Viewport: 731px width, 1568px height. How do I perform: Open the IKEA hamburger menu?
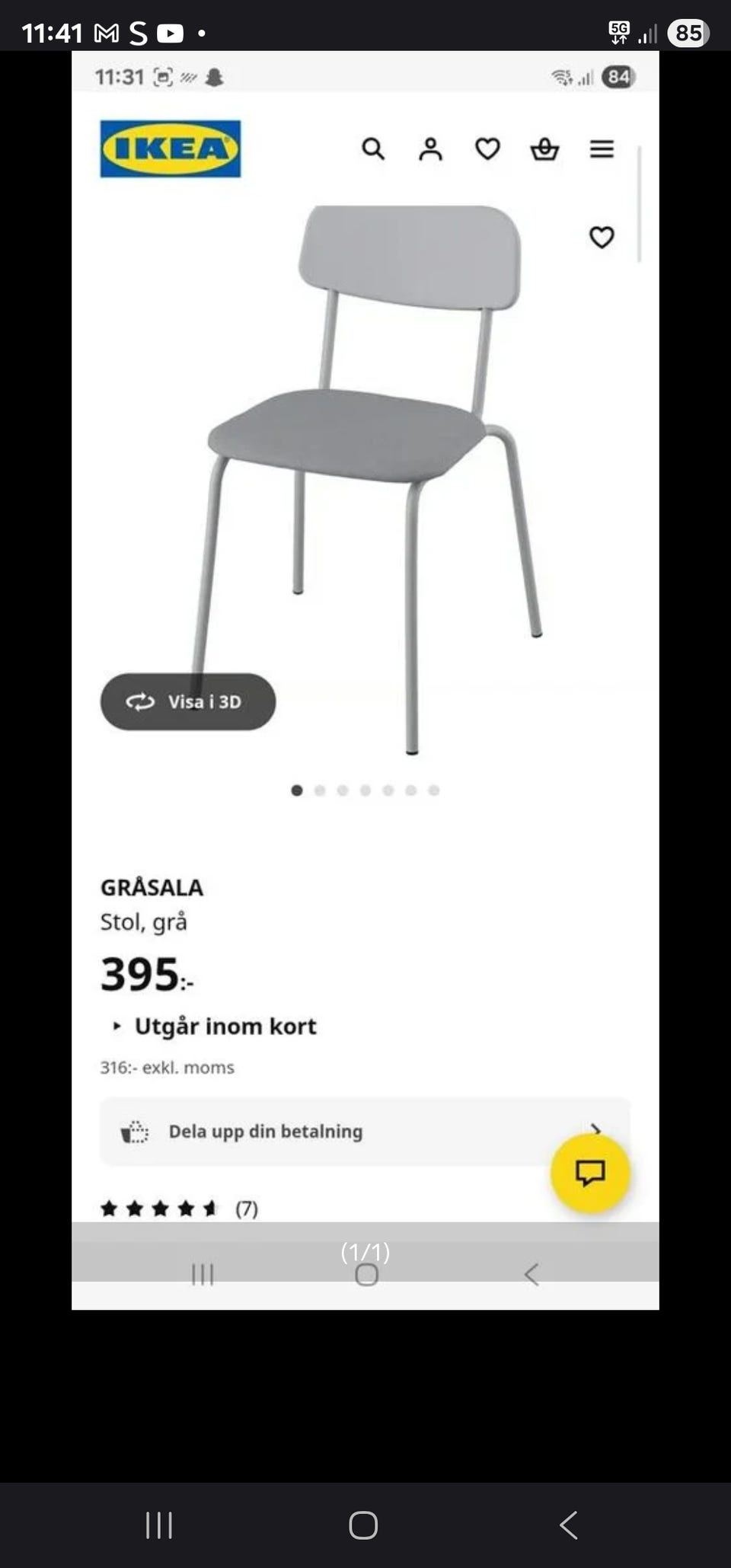602,149
